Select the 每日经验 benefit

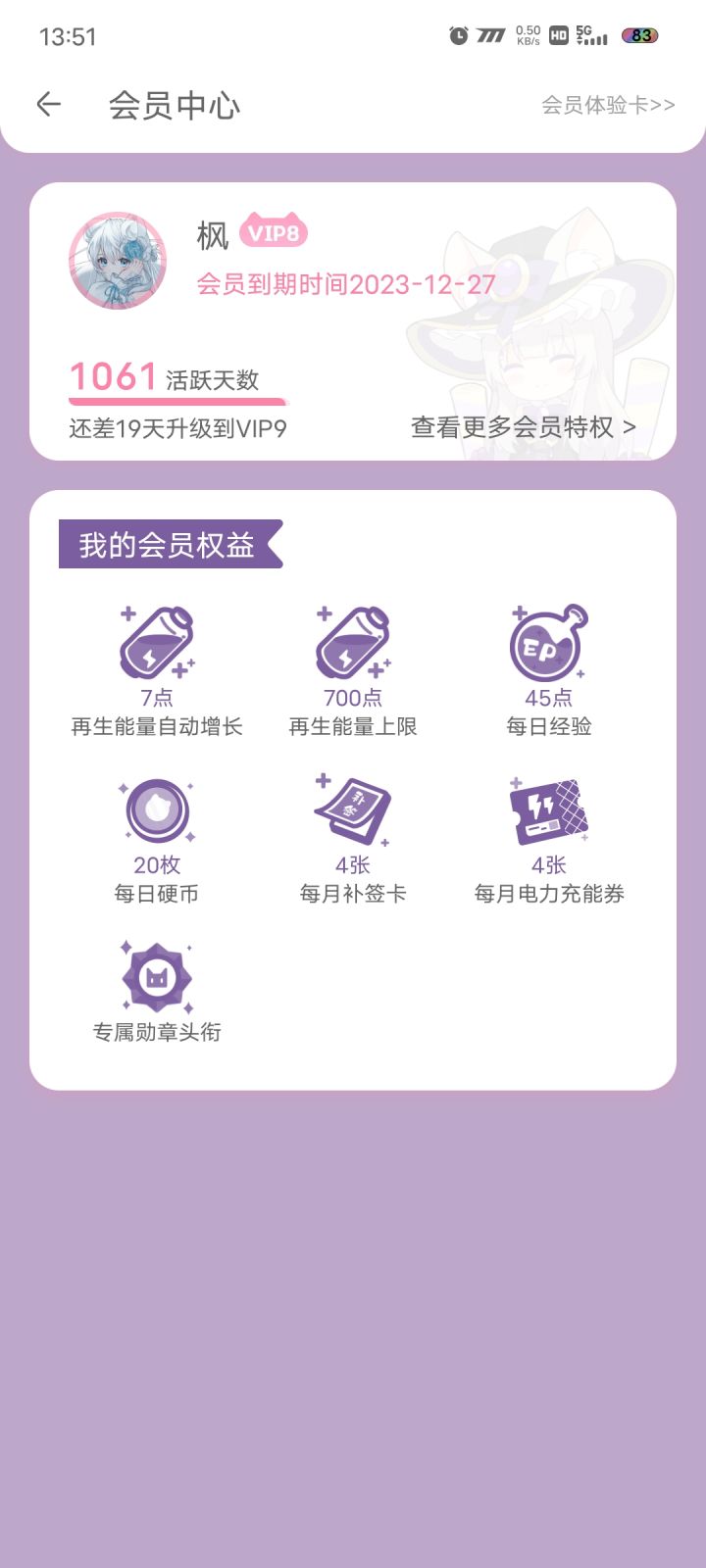pos(548,671)
